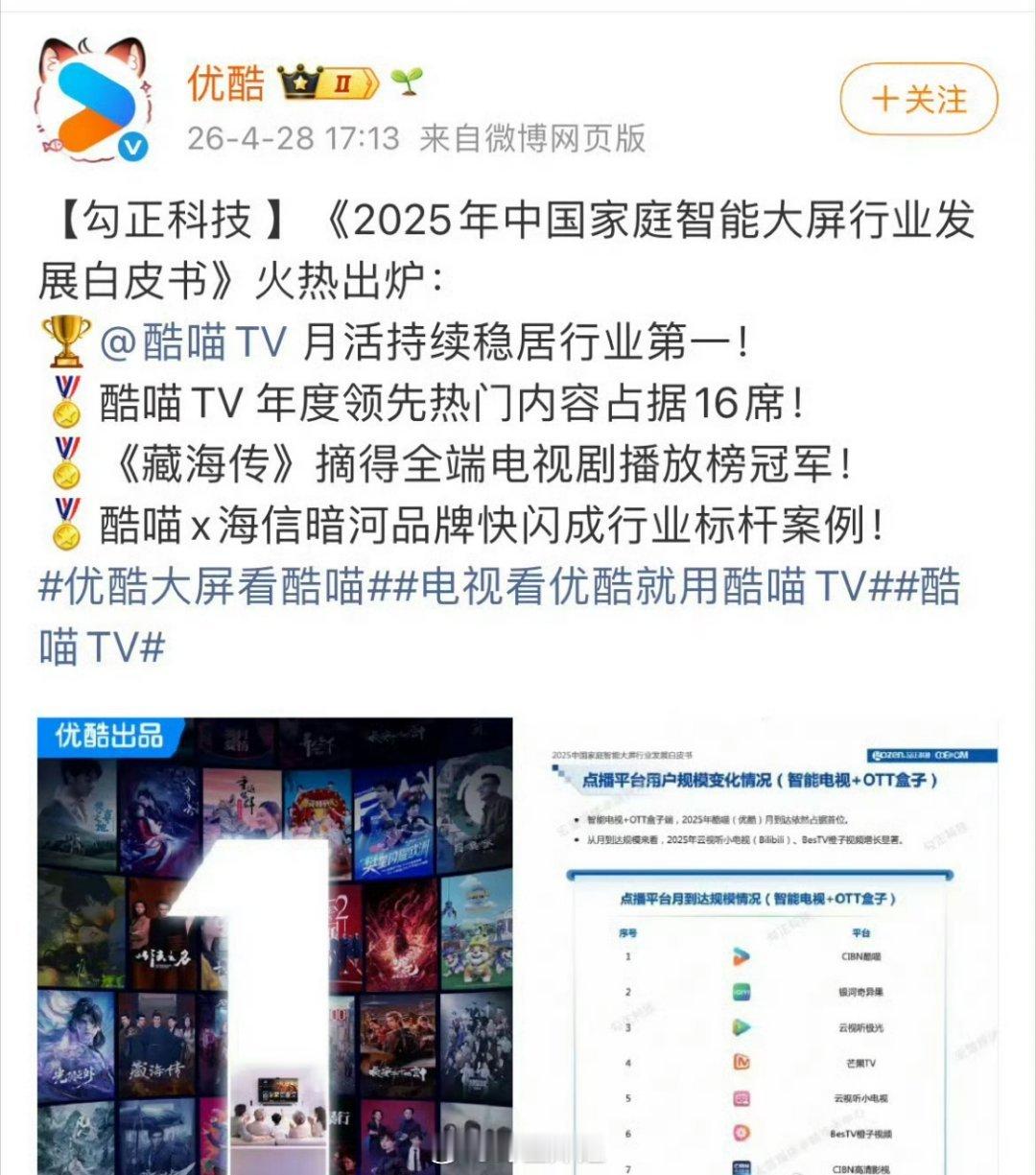
Task: Click the 银河奇异果 green platform icon
Action: point(741,992)
